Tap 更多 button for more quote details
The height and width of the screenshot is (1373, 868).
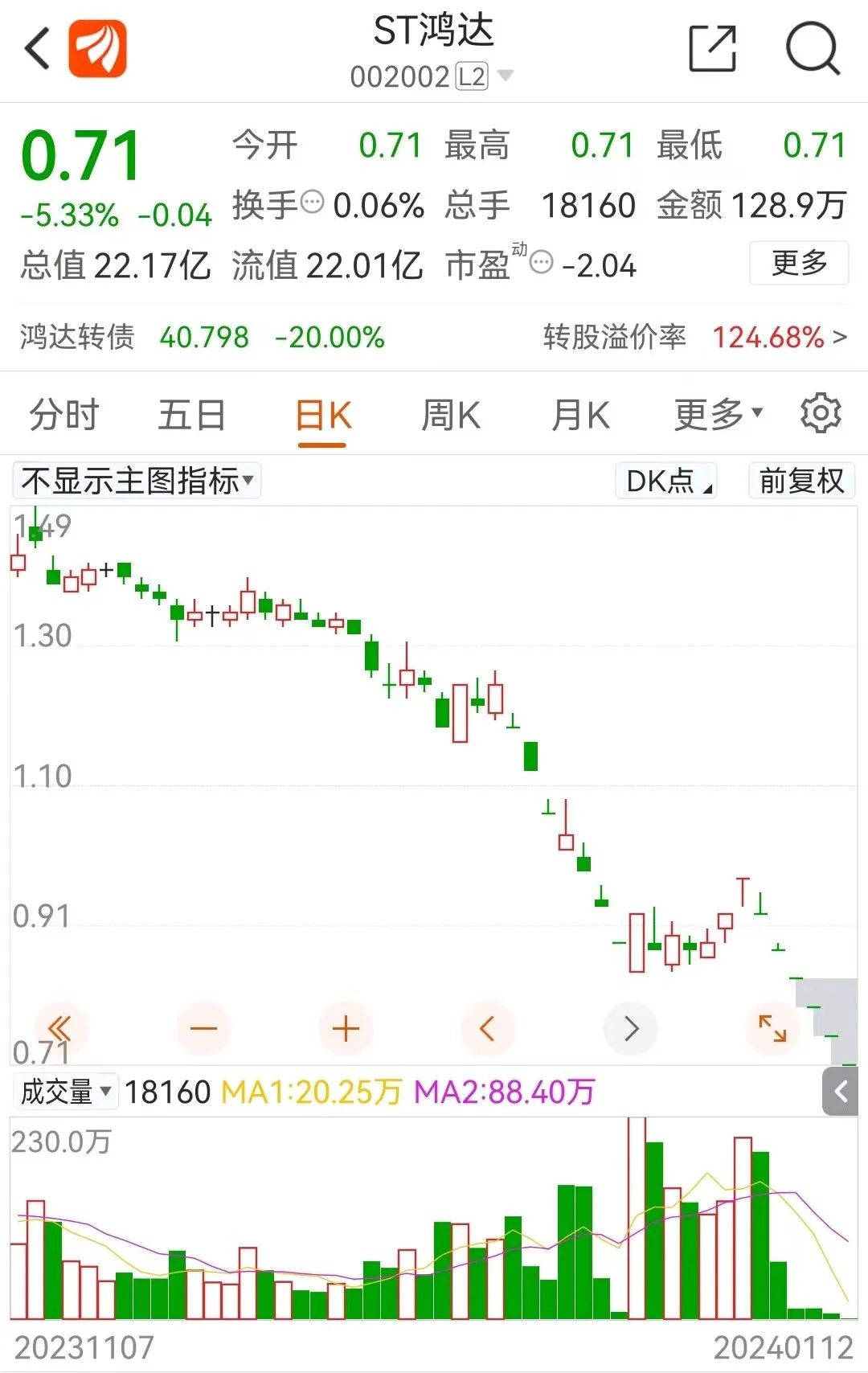click(x=798, y=263)
